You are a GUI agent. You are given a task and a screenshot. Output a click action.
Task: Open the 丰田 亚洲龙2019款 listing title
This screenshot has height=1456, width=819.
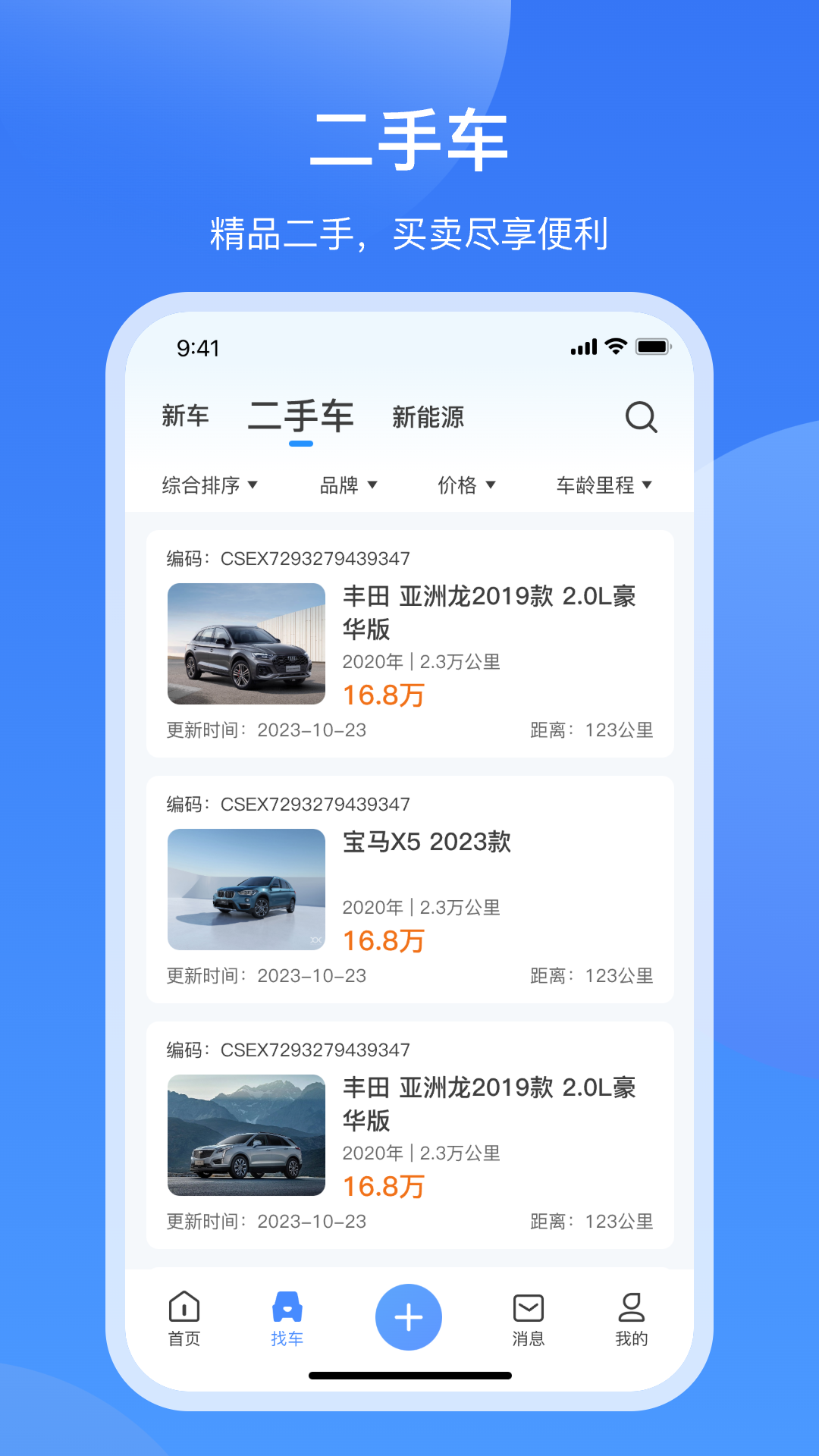(489, 614)
